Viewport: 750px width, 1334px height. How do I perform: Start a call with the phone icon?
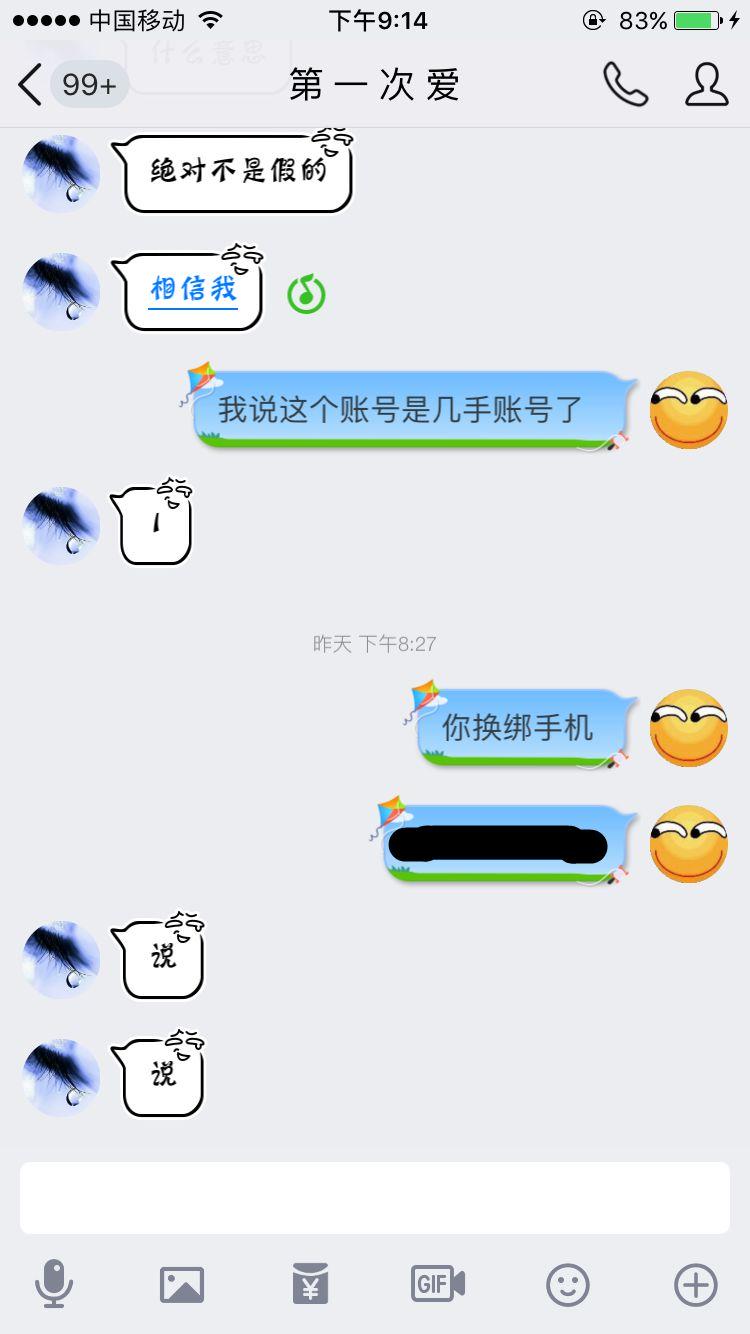[x=622, y=85]
